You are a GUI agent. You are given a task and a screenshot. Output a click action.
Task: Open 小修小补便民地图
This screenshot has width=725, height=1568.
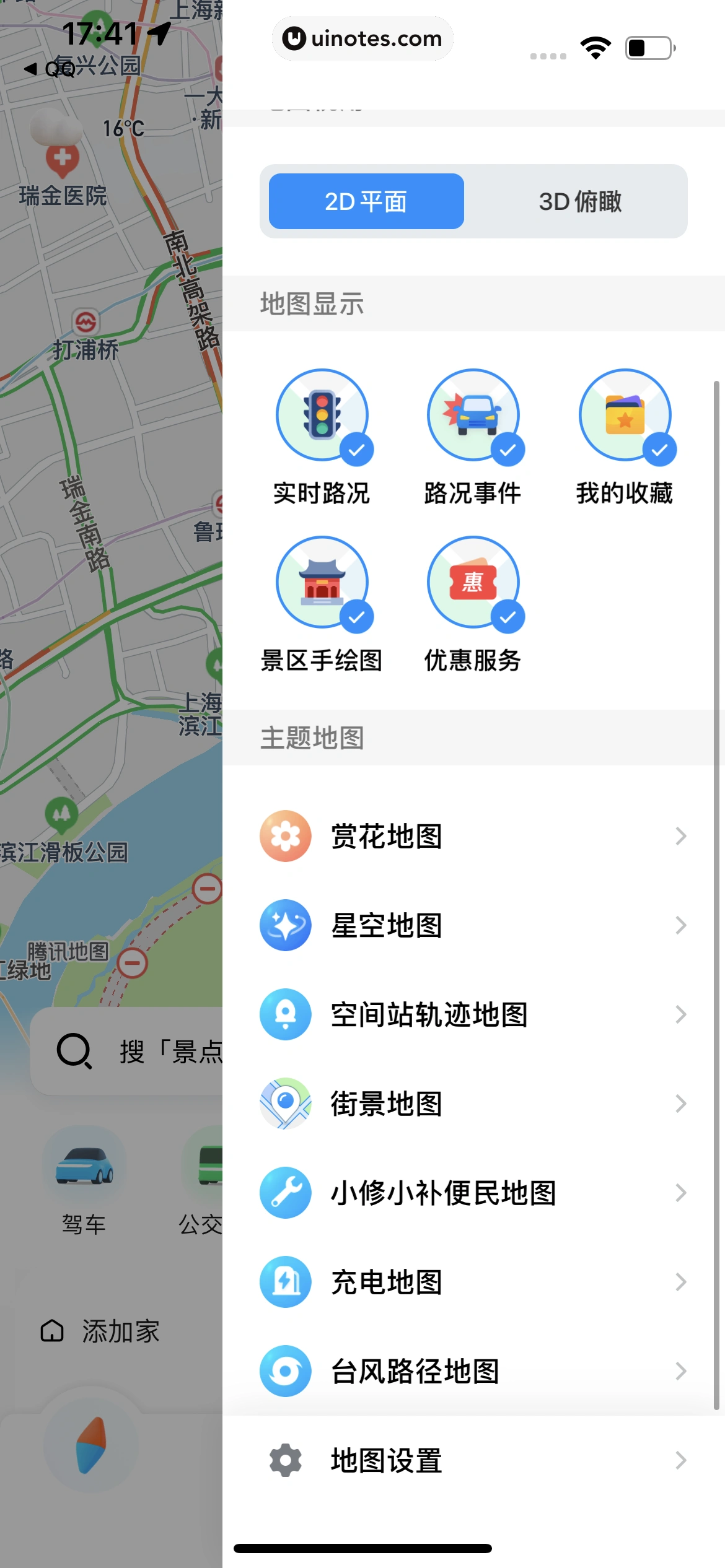pyautogui.click(x=473, y=1193)
